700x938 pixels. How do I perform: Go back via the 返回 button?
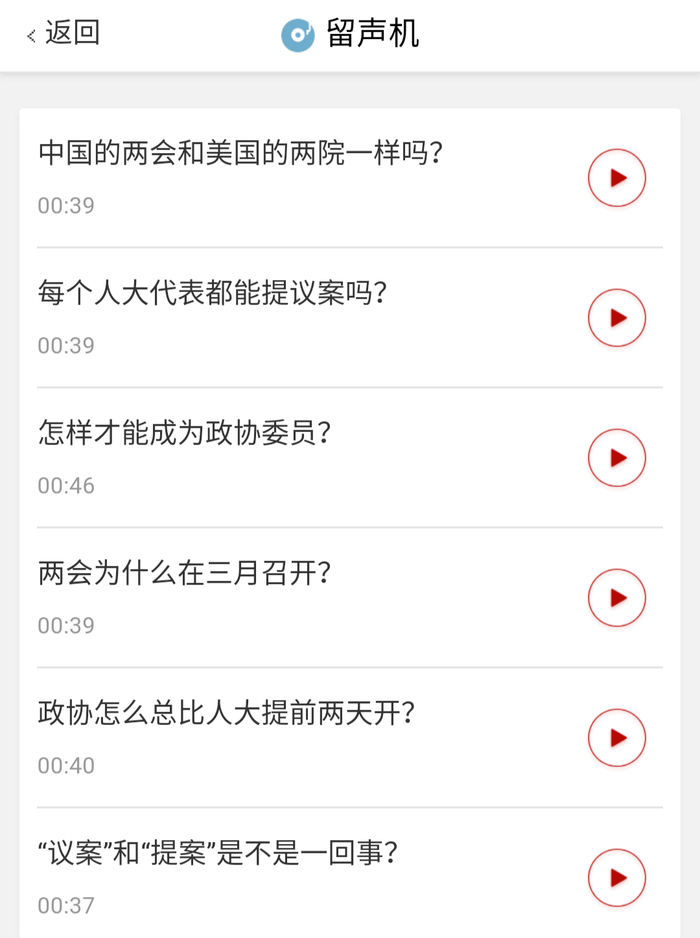pyautogui.click(x=63, y=33)
